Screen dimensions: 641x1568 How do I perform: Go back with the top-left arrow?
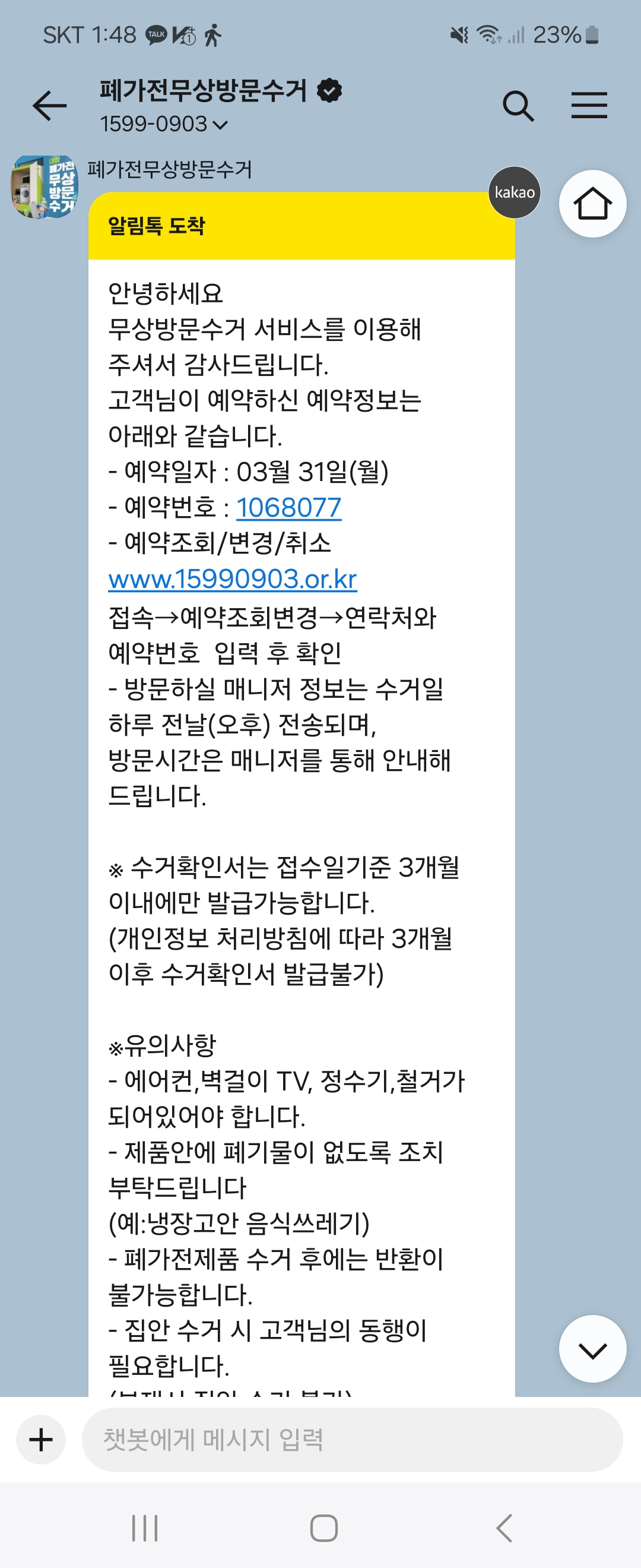tap(50, 106)
